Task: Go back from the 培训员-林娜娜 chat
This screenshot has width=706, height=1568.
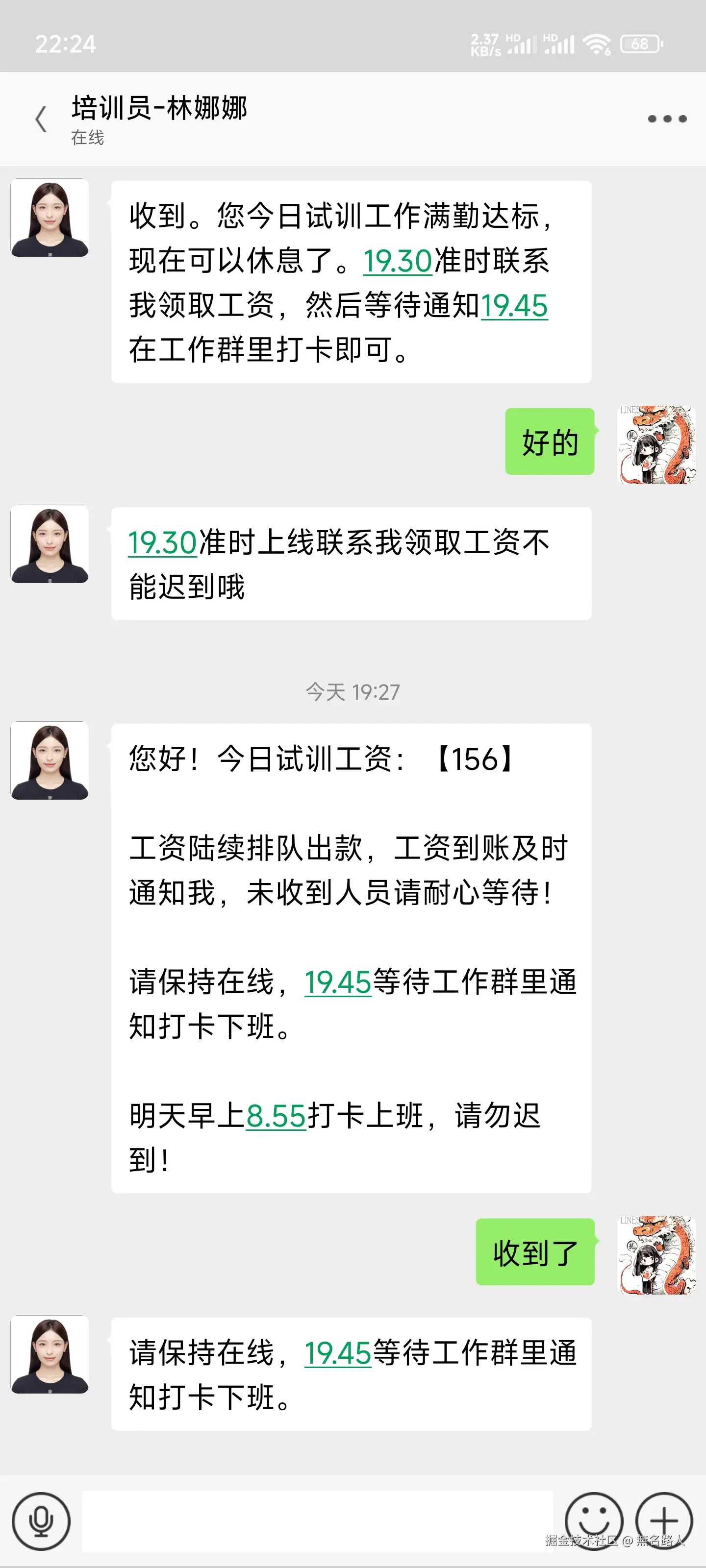Action: point(41,119)
